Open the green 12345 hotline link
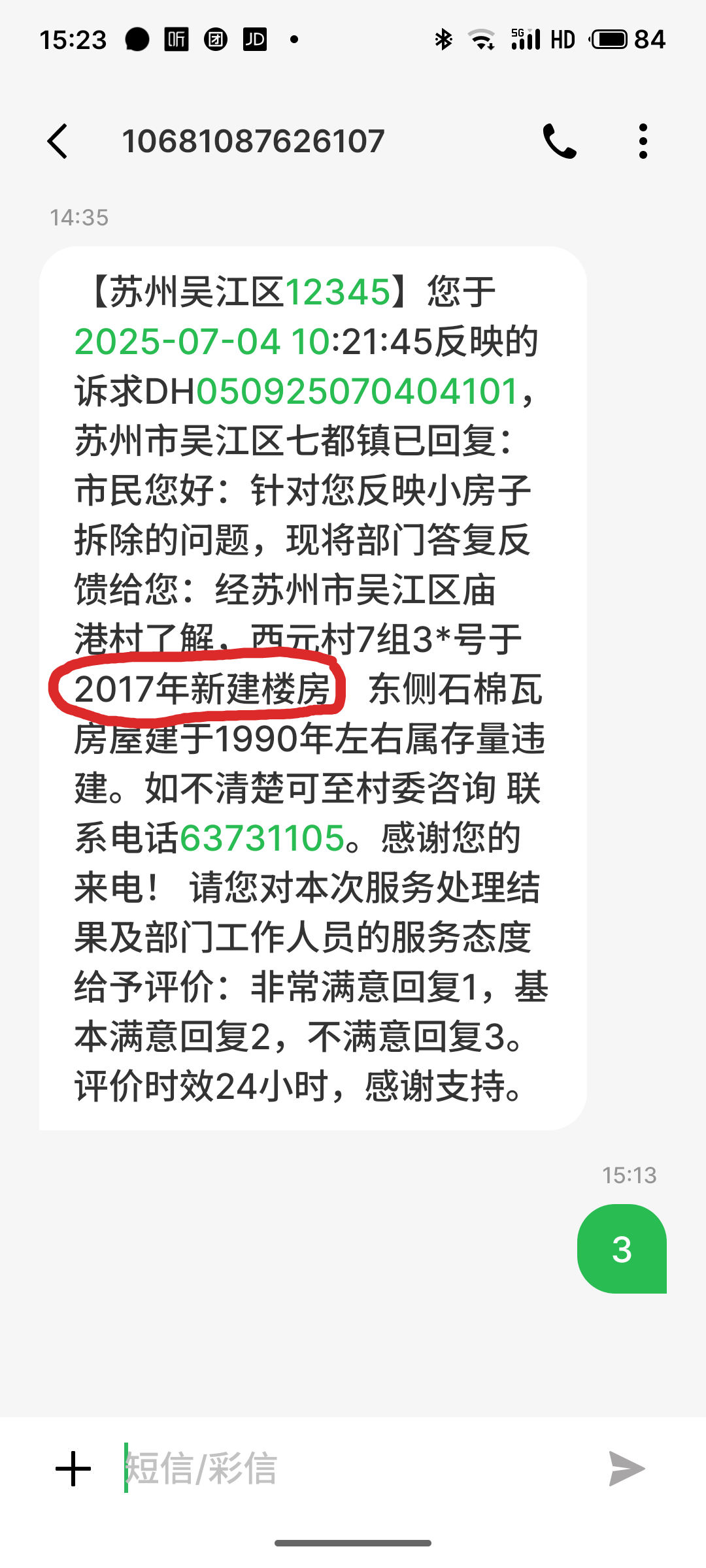Screen dimensions: 706x1568 337,291
